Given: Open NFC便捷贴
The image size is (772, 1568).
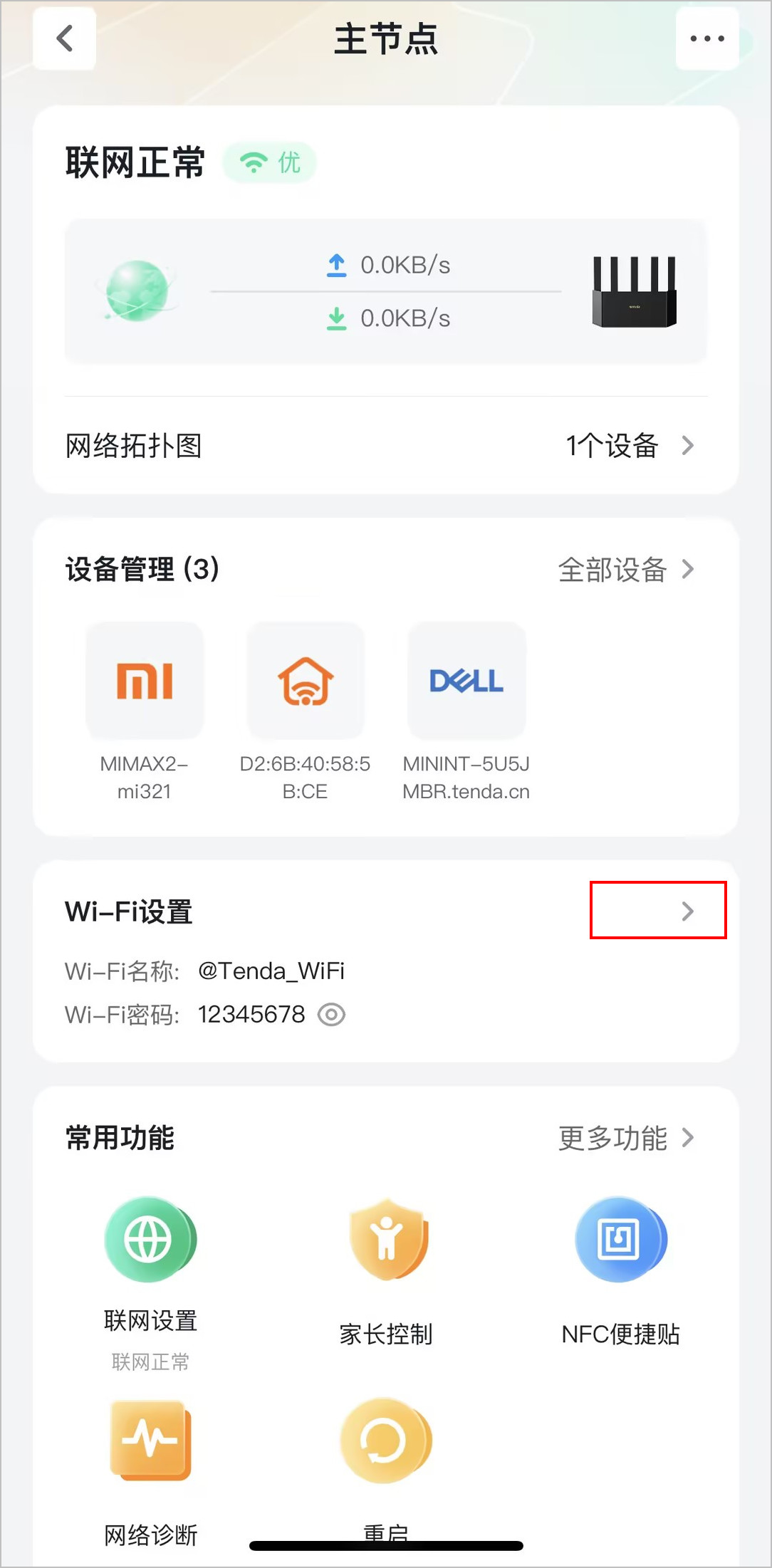Looking at the screenshot, I should pos(620,1240).
